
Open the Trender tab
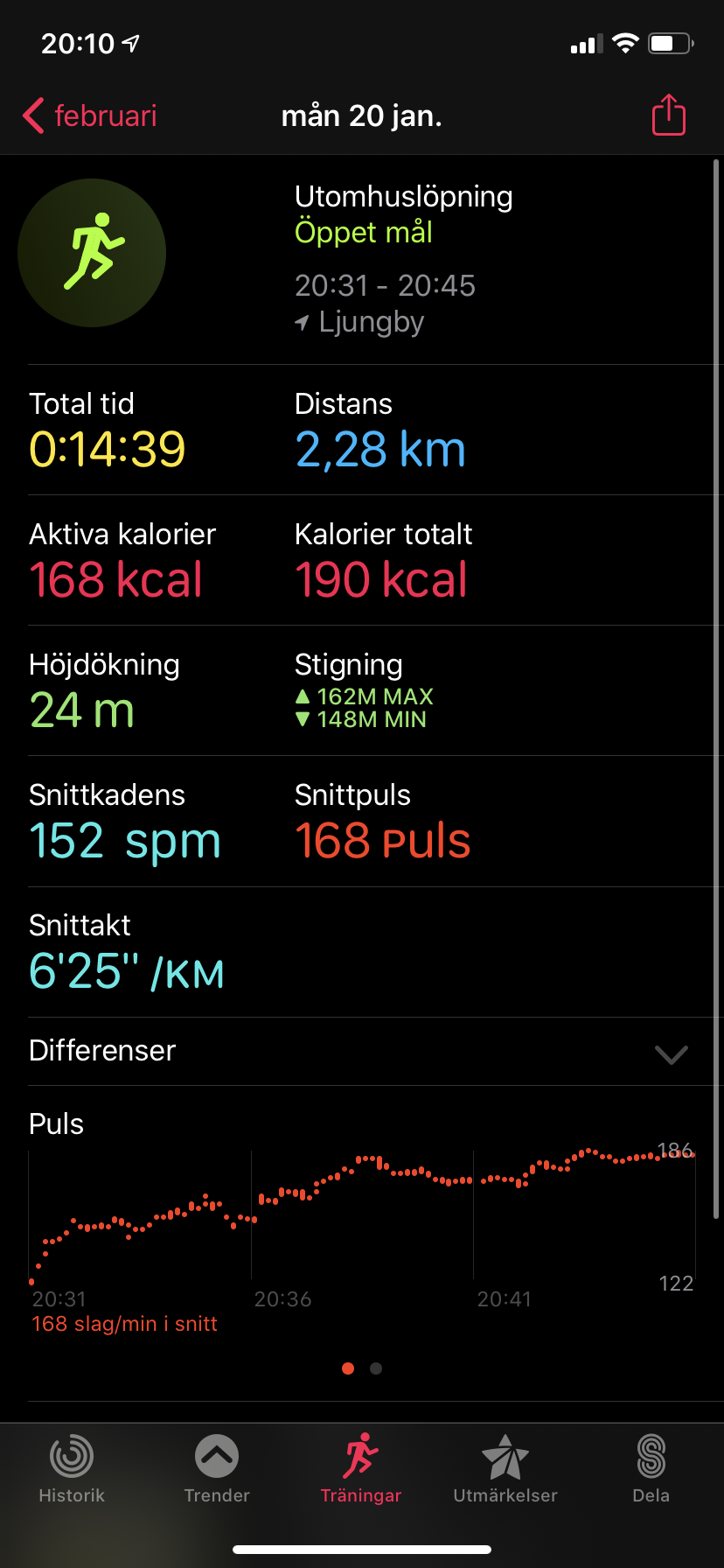click(x=217, y=1468)
